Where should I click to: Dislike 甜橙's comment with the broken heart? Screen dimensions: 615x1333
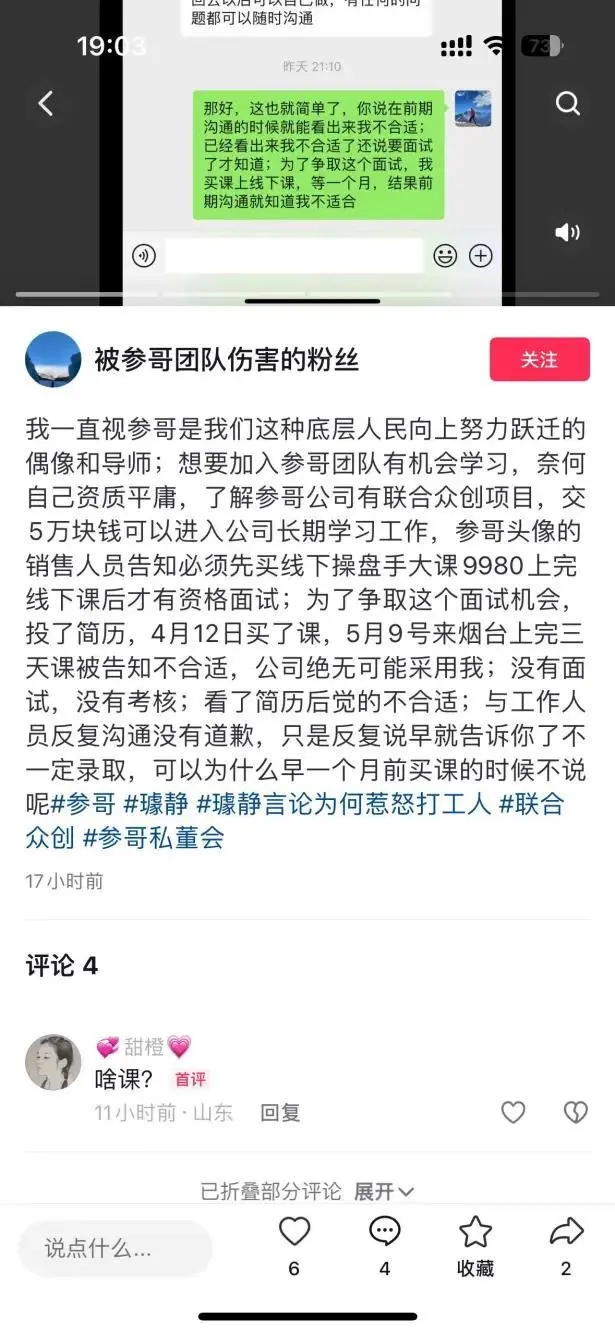(x=575, y=1112)
